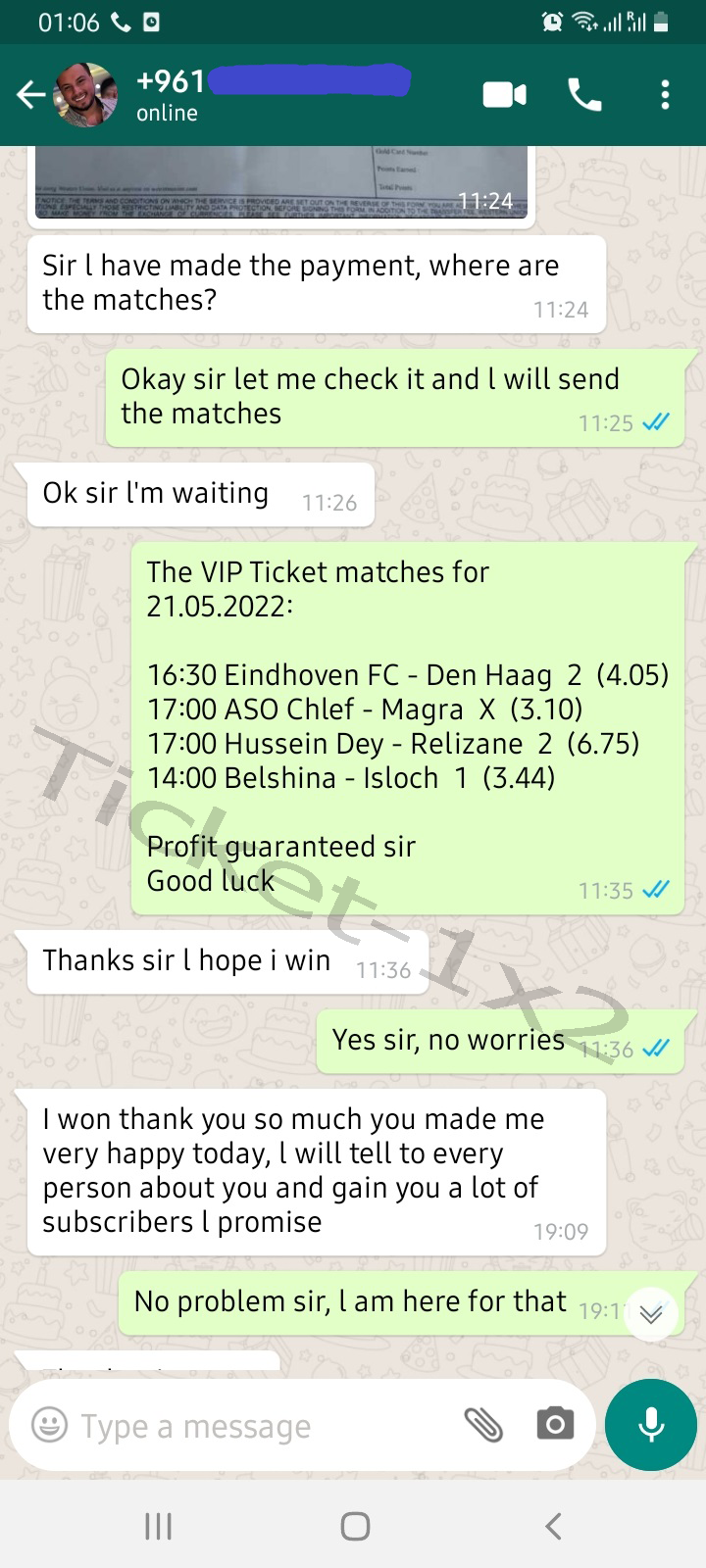The height and width of the screenshot is (1568, 706).
Task: Go to the system home screen
Action: click(x=355, y=1526)
